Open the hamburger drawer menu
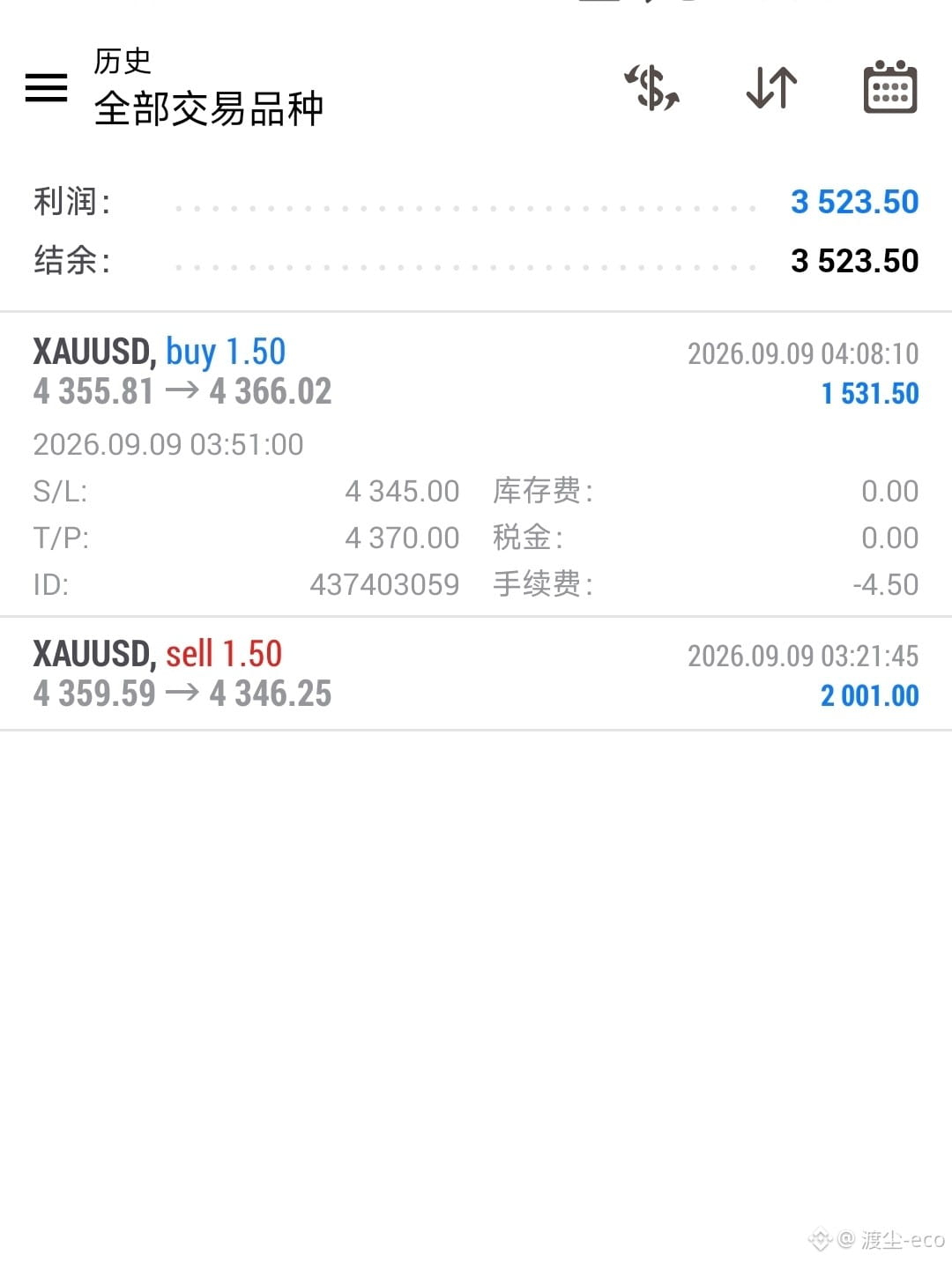The image size is (952, 1262). point(46,87)
